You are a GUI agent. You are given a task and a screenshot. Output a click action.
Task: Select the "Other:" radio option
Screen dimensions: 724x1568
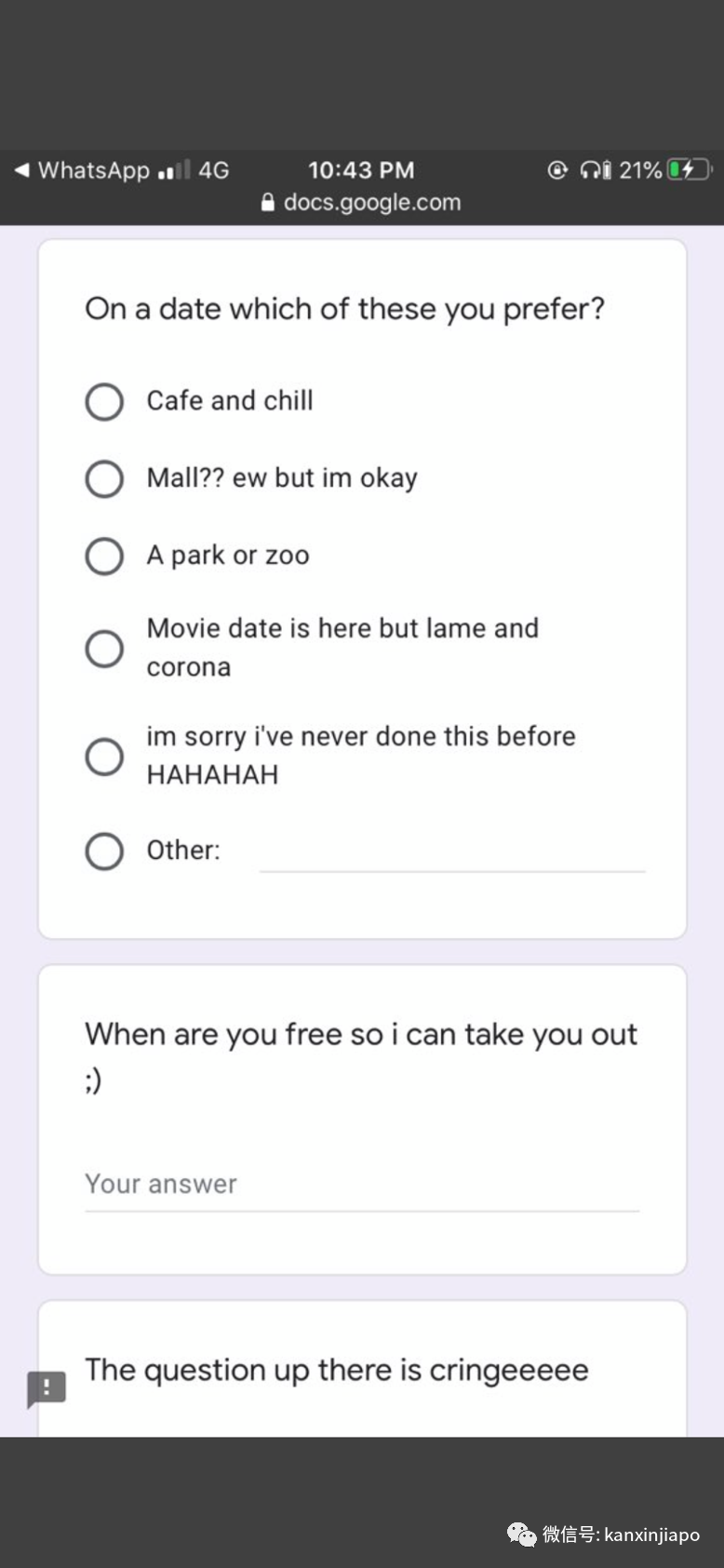104,851
